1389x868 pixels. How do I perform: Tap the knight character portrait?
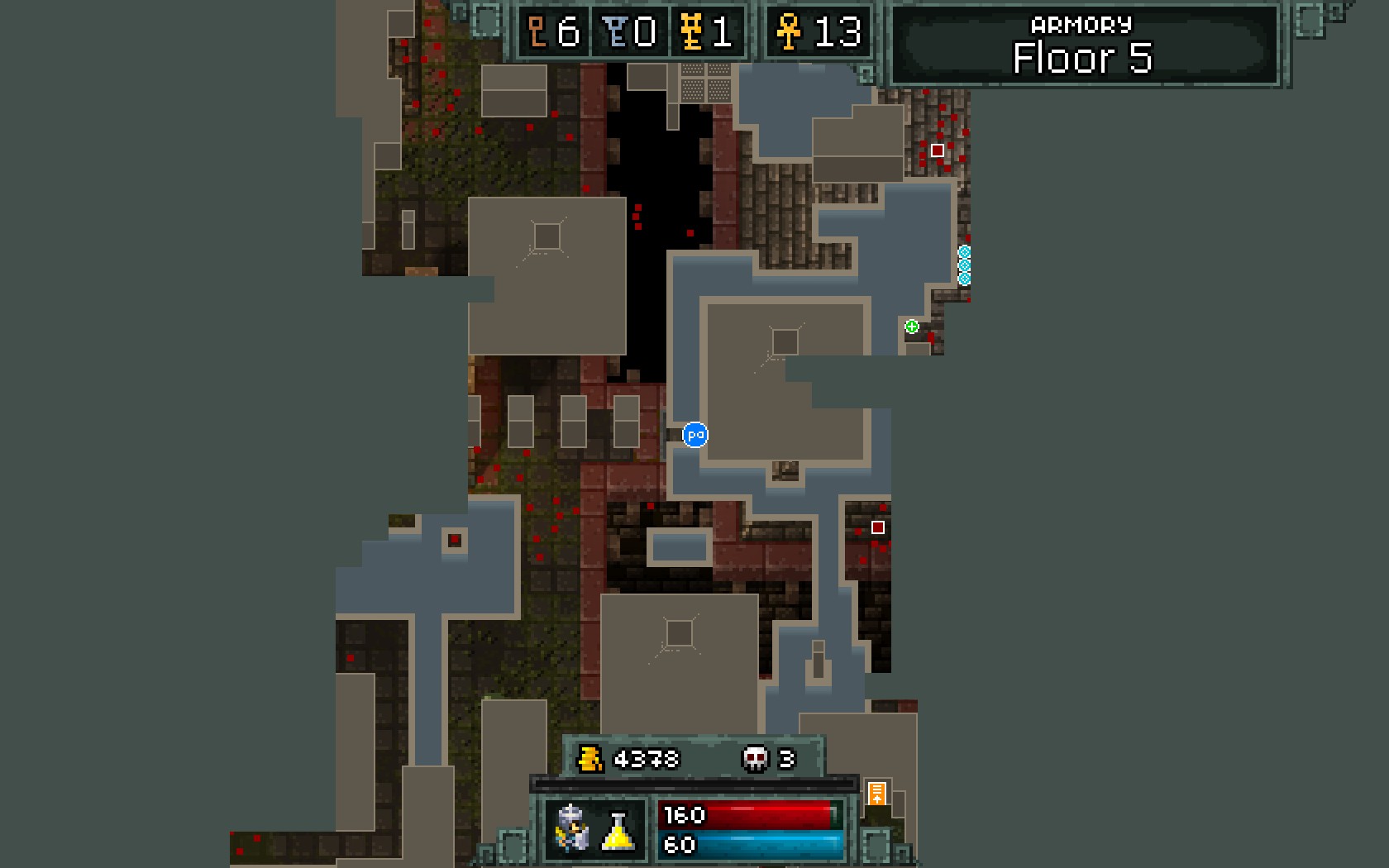[572, 827]
